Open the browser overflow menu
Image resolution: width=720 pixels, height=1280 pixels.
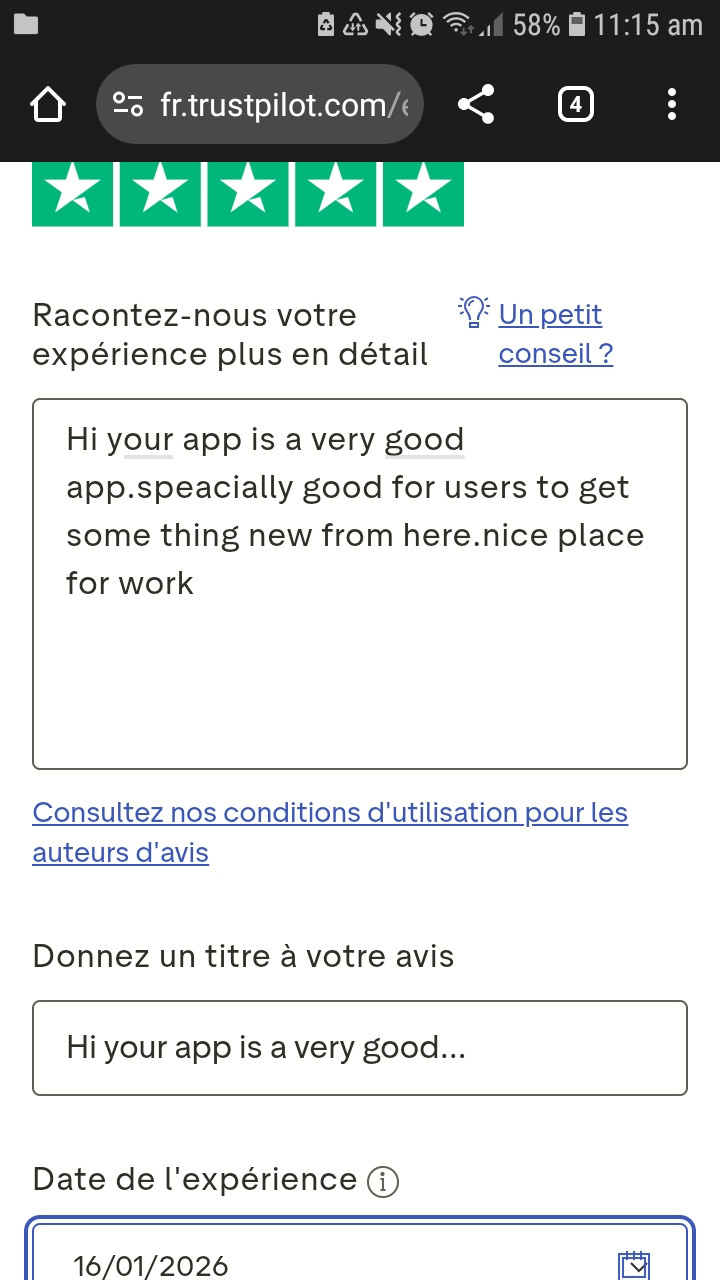(671, 104)
